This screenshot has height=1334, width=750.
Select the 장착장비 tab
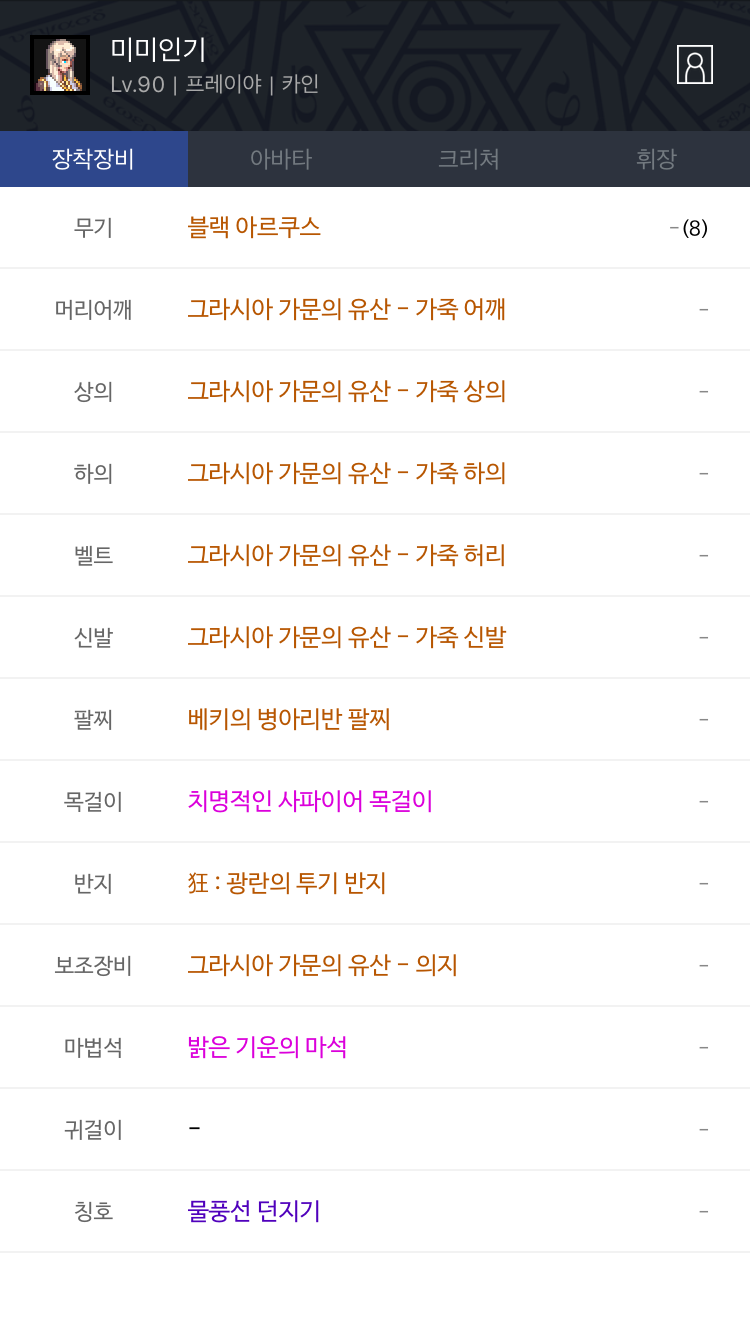point(93,159)
